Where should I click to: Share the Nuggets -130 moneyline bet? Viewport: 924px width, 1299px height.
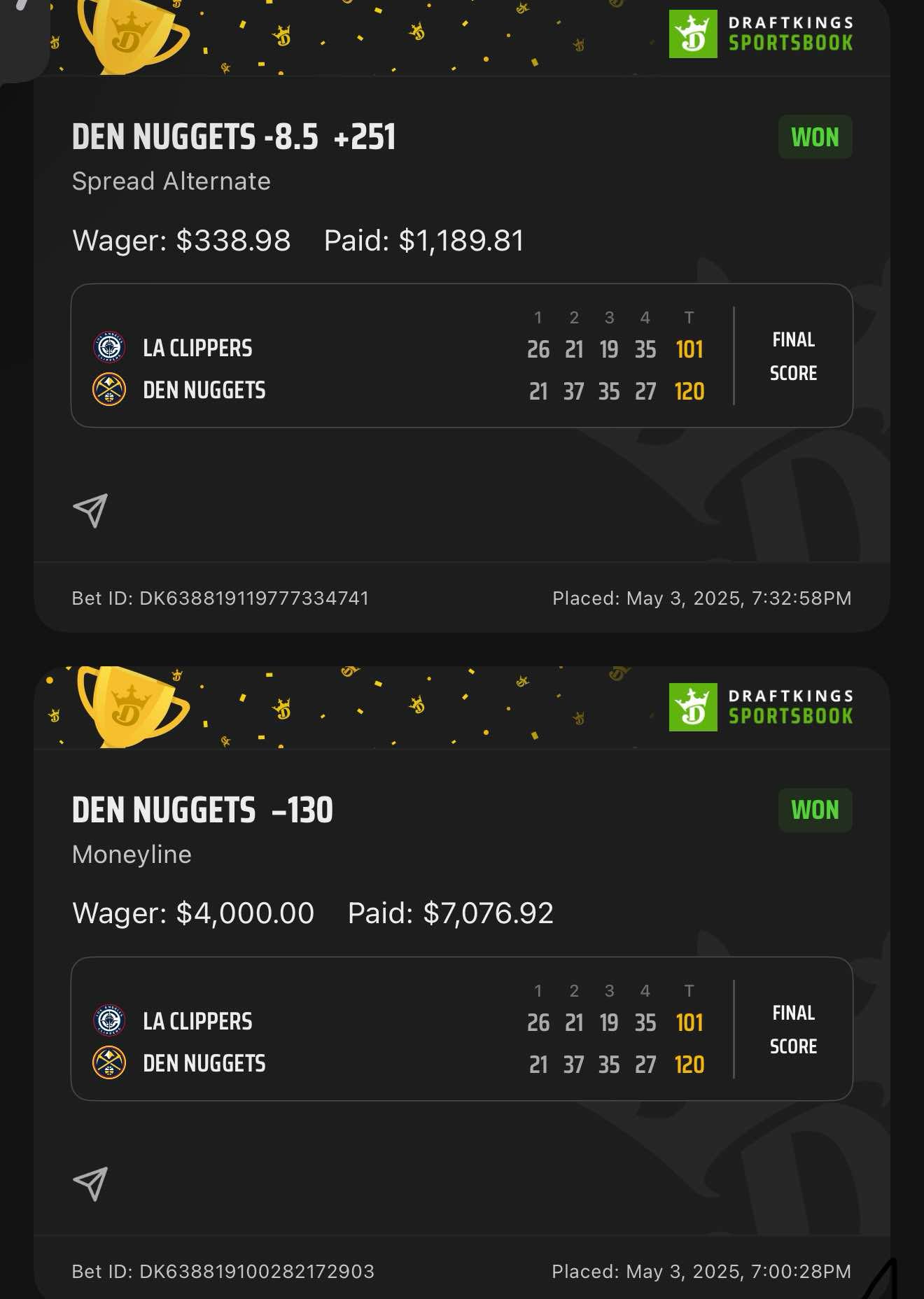pyautogui.click(x=90, y=1184)
